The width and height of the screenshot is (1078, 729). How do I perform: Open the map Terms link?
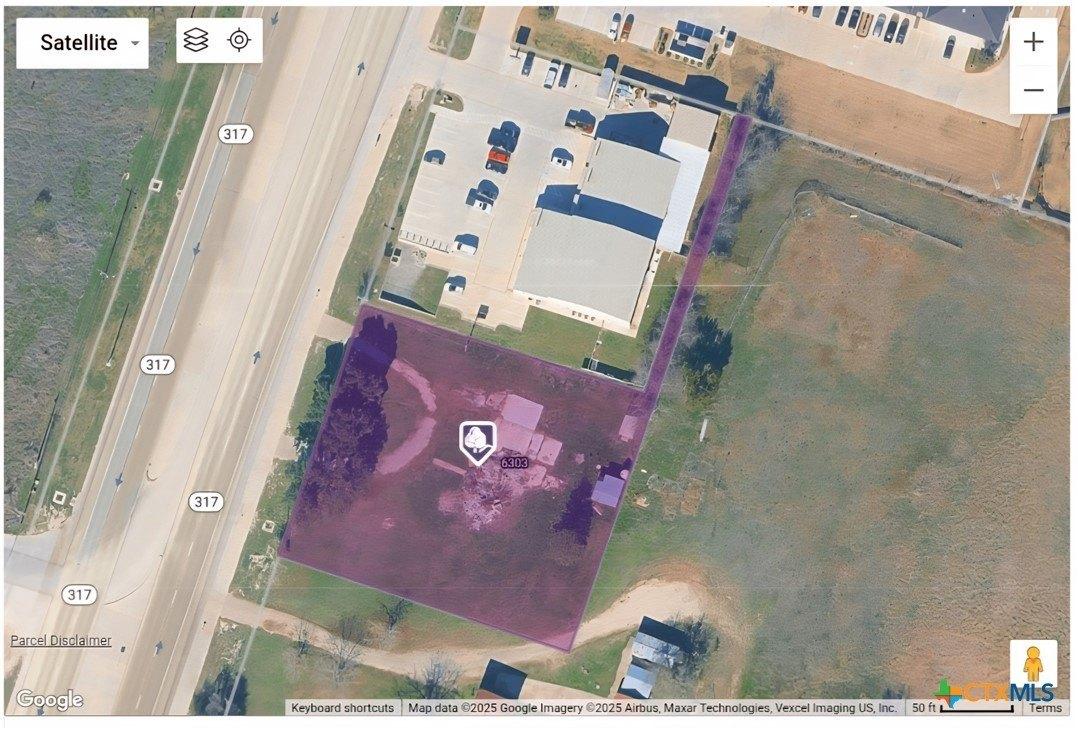[x=1045, y=708]
